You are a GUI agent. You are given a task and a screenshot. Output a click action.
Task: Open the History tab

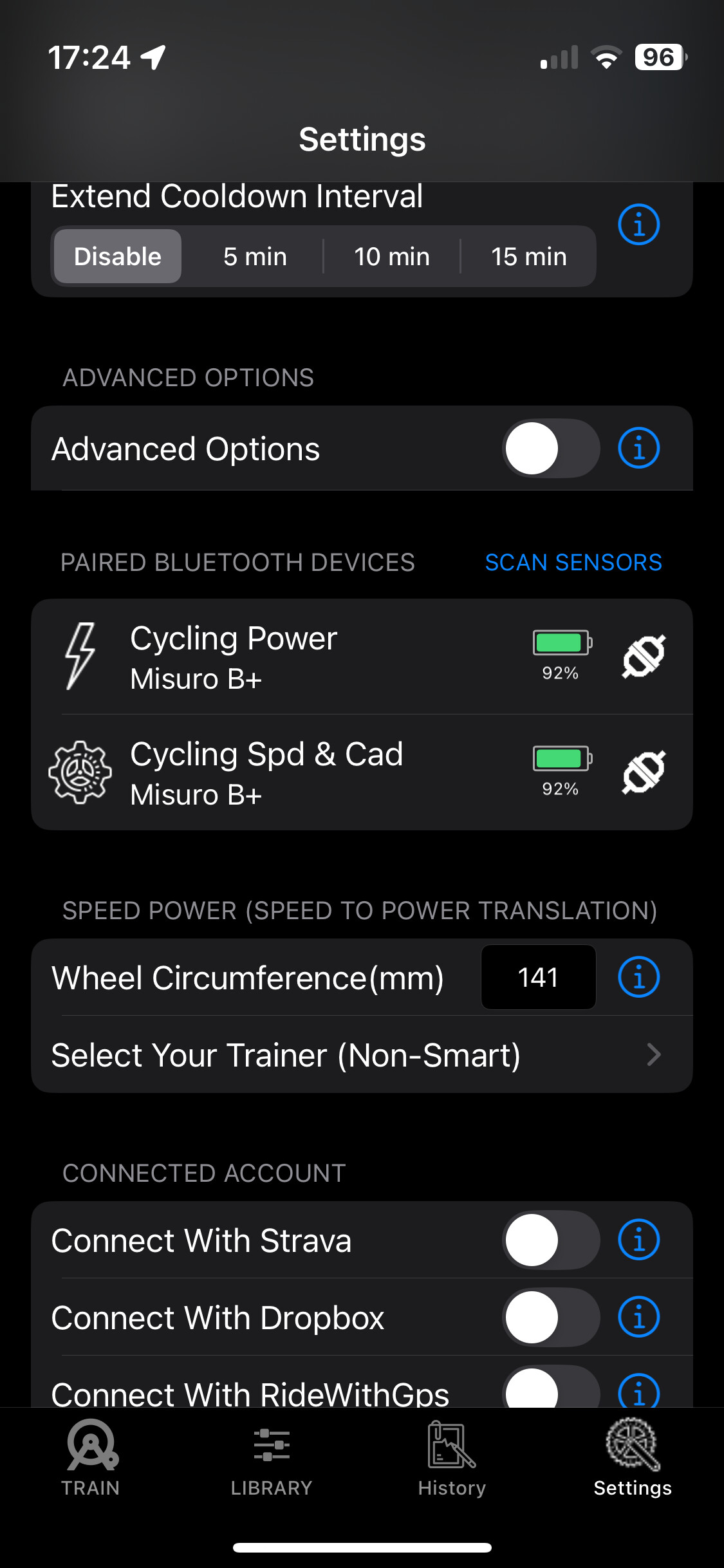click(452, 1459)
